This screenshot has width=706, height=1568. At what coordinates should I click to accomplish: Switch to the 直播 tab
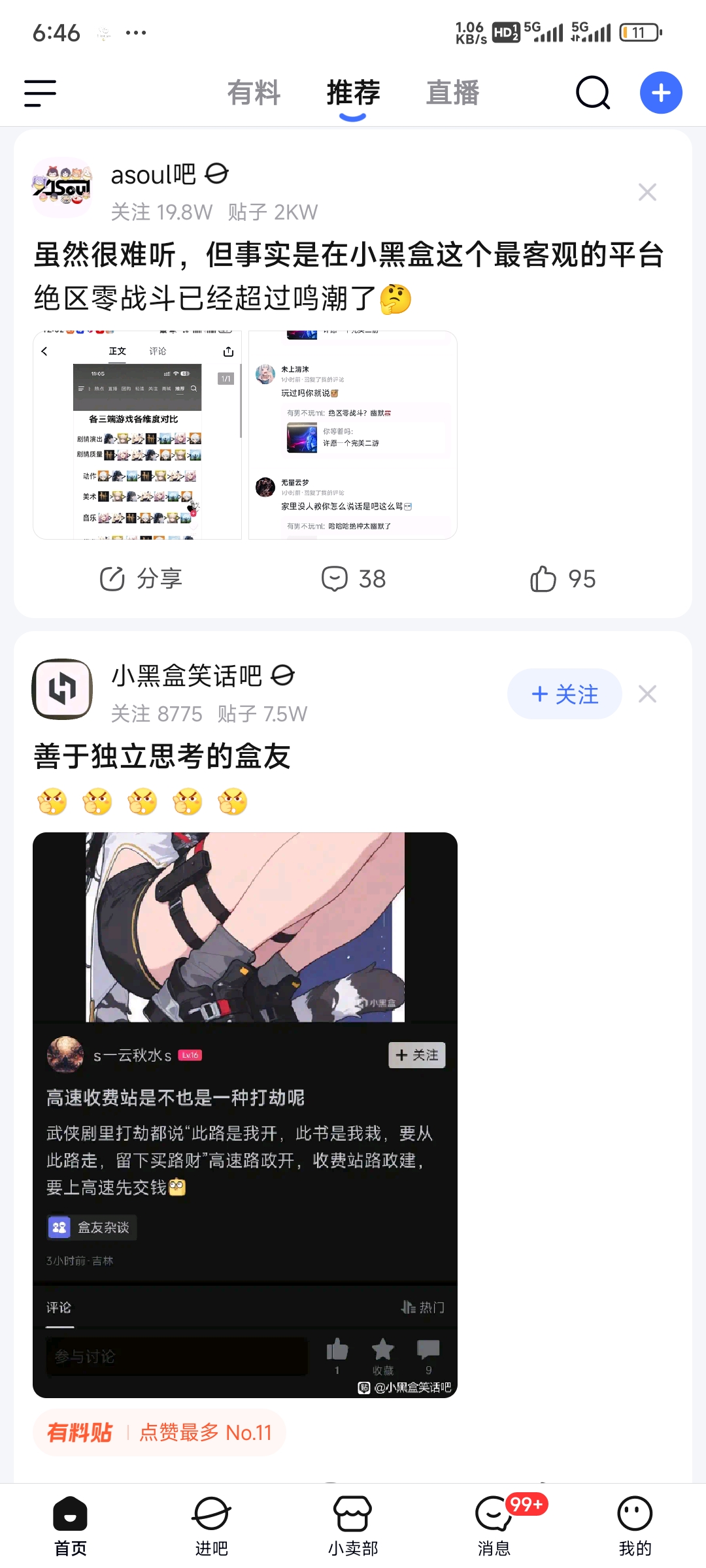coord(452,93)
